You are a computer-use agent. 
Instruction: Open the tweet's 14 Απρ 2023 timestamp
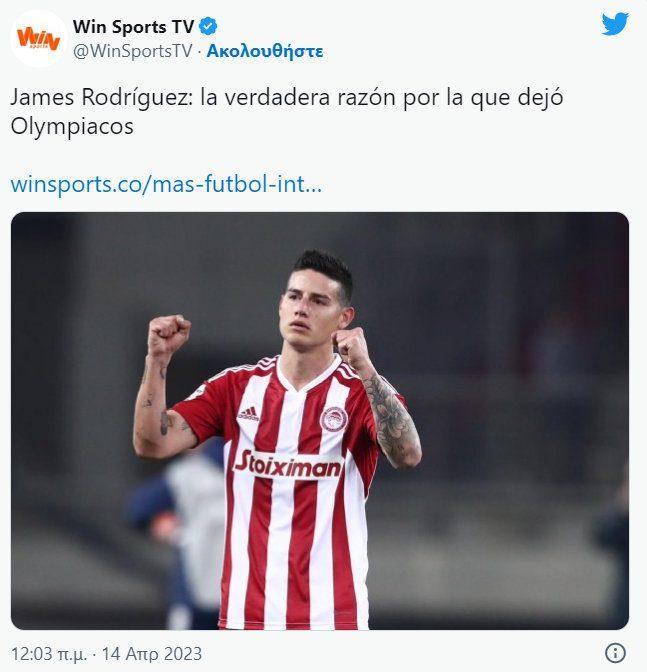point(106,654)
